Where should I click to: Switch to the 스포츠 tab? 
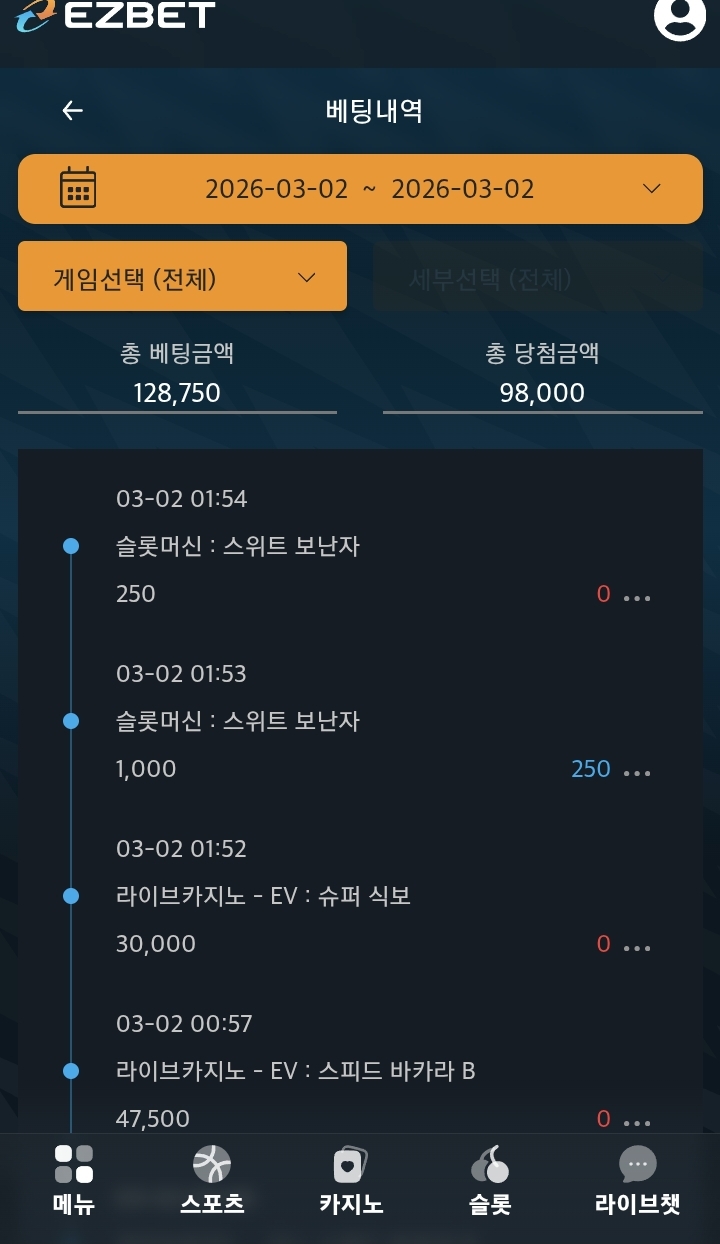click(x=212, y=1180)
